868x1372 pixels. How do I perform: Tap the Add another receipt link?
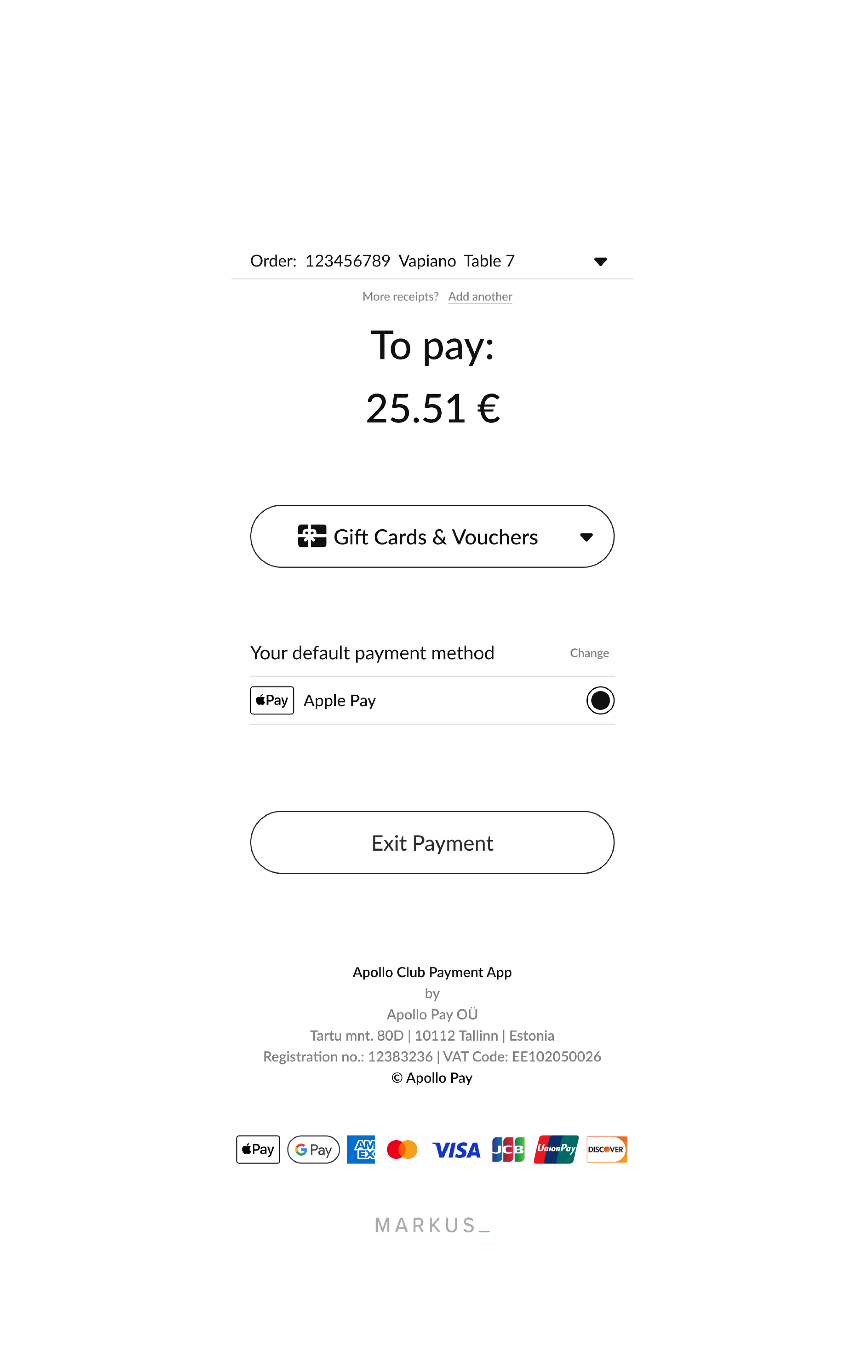click(480, 296)
